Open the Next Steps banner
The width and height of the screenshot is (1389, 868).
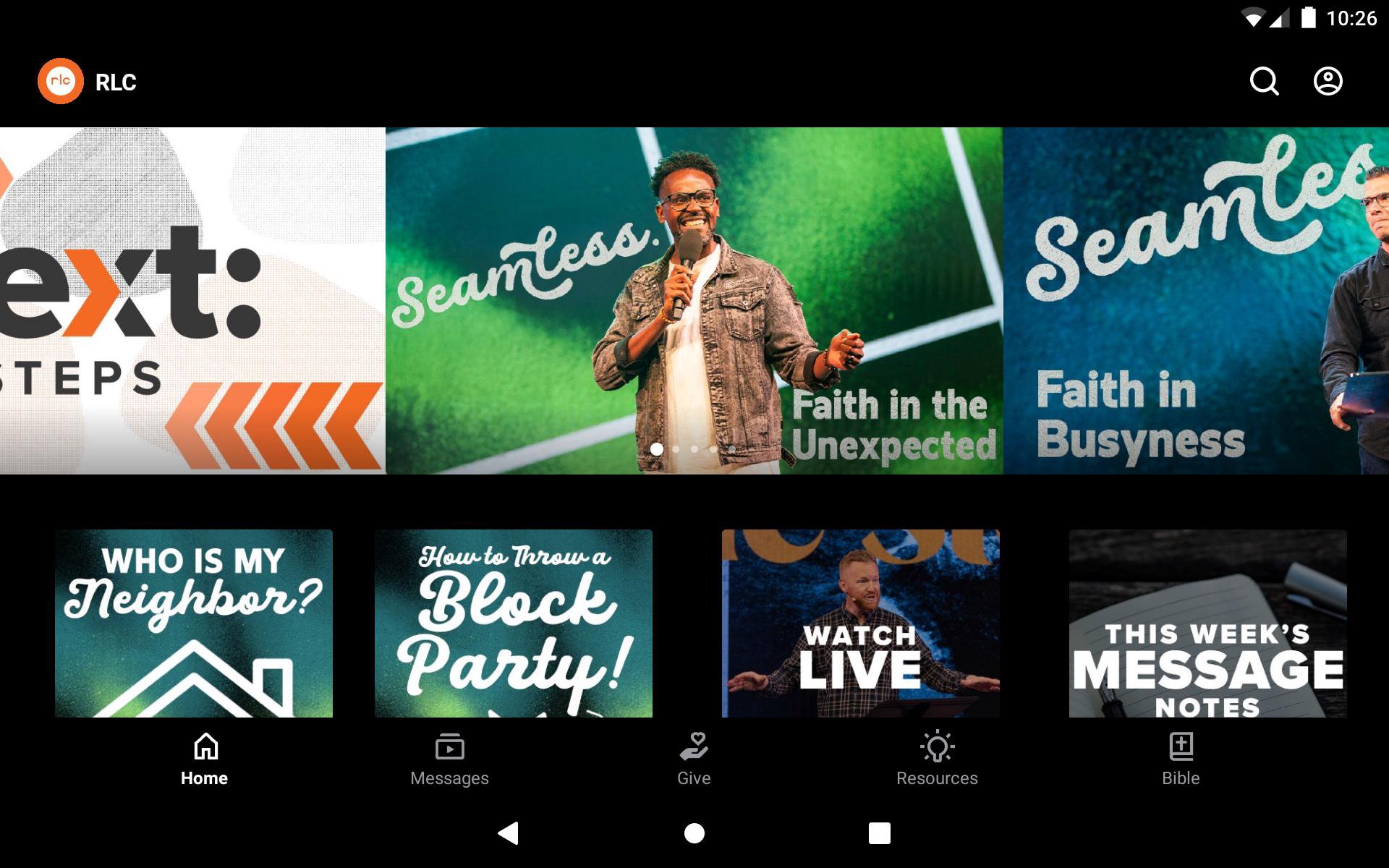[192, 300]
